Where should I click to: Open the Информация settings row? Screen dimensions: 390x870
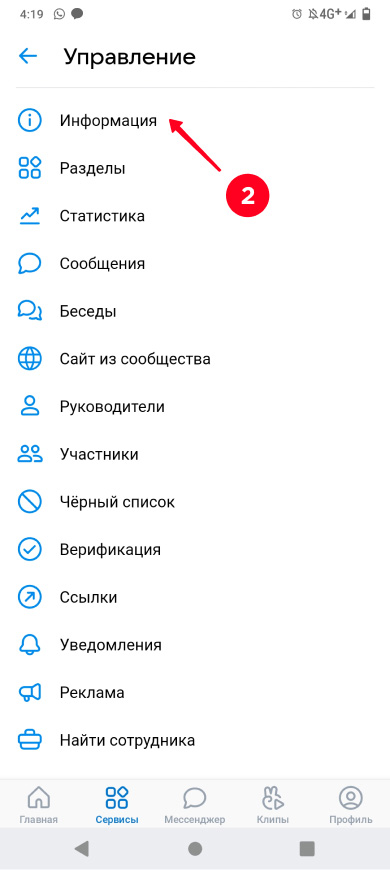point(195,120)
